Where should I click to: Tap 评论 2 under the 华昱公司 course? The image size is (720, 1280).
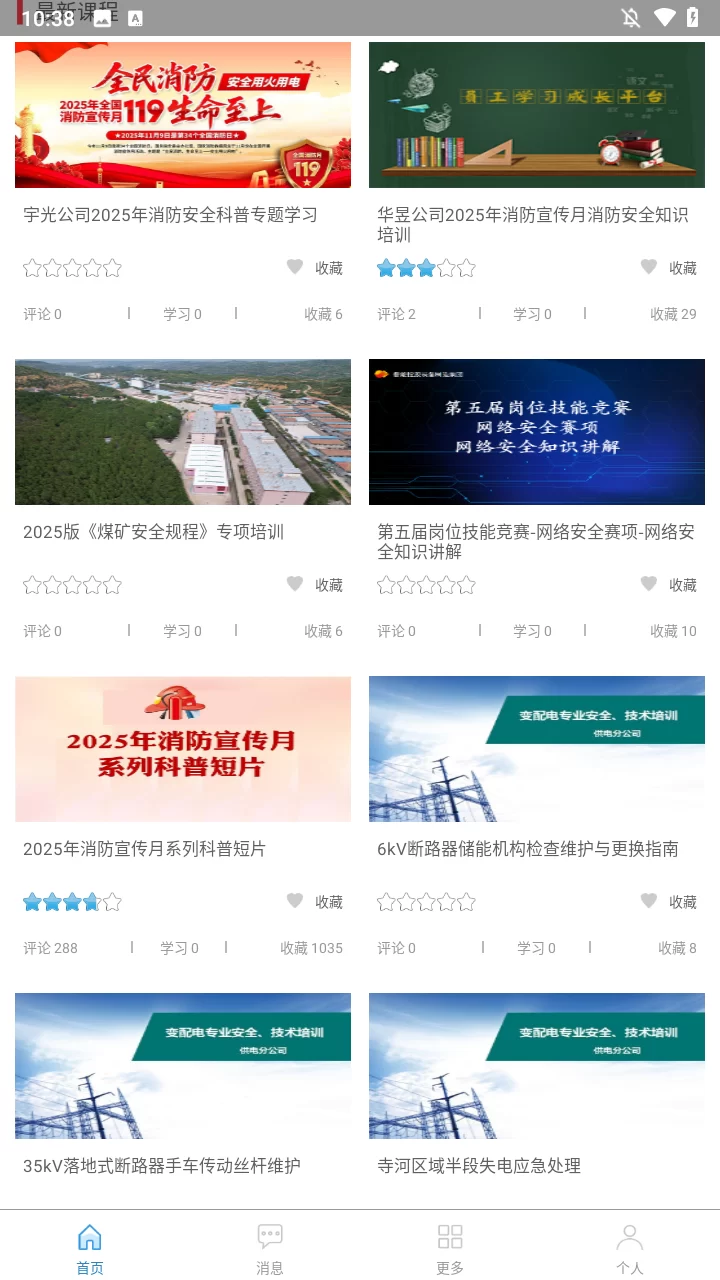(396, 313)
